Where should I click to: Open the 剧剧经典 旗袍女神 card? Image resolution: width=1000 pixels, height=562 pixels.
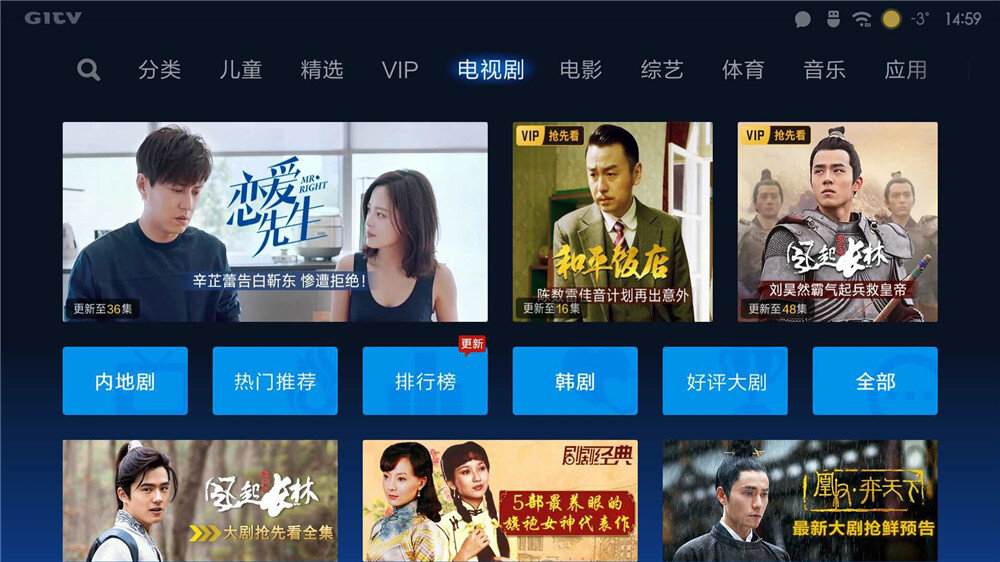(x=500, y=500)
